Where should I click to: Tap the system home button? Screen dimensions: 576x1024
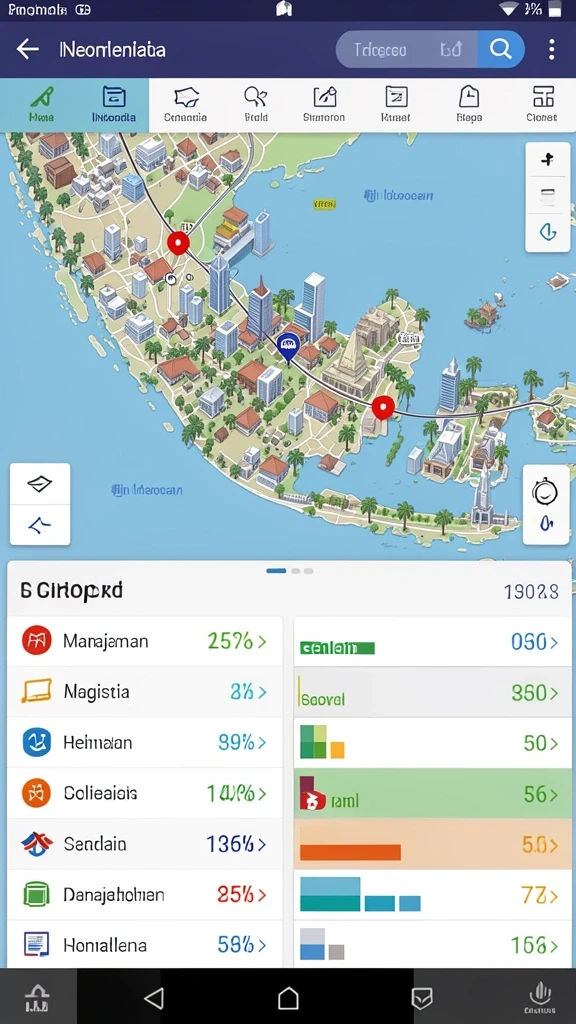[288, 998]
